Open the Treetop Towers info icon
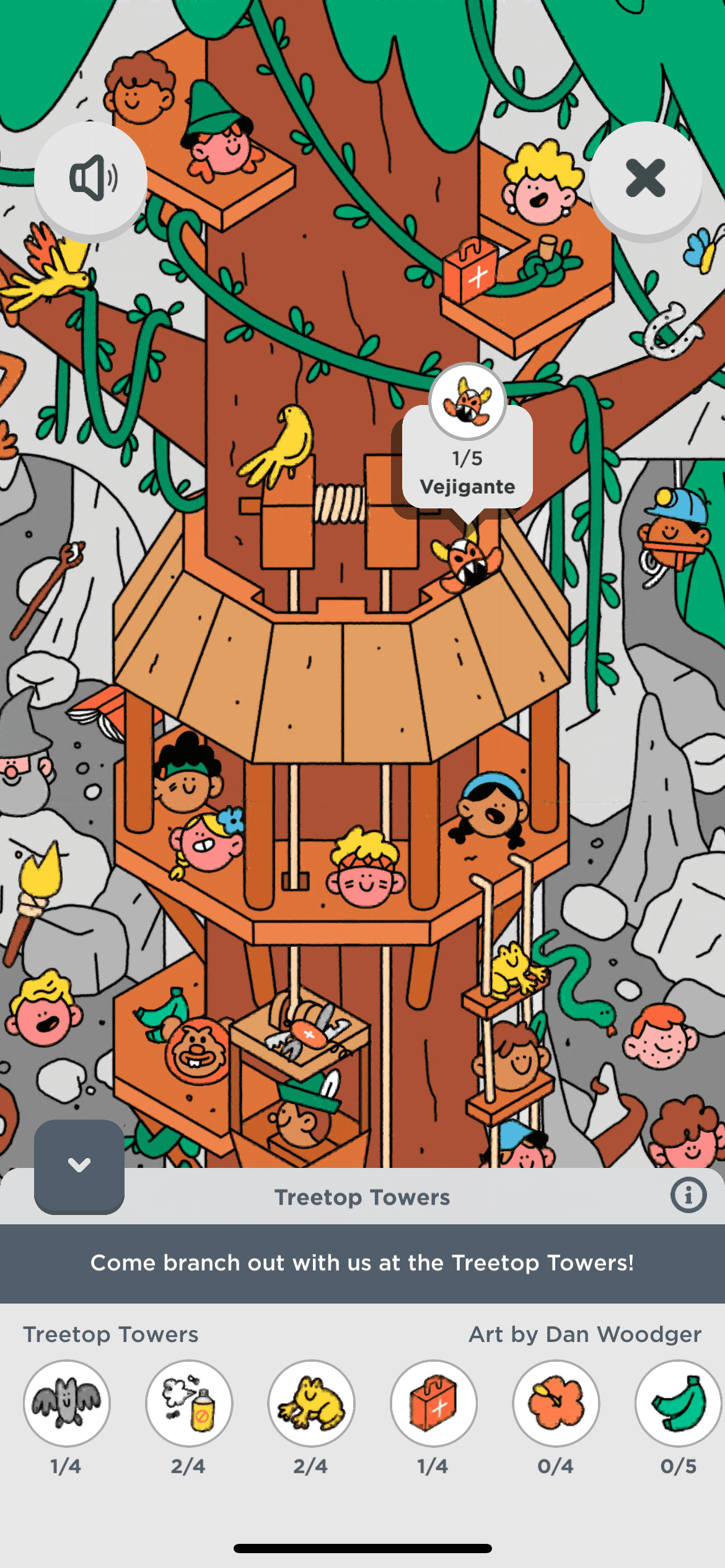Viewport: 725px width, 1568px height. tap(688, 1195)
